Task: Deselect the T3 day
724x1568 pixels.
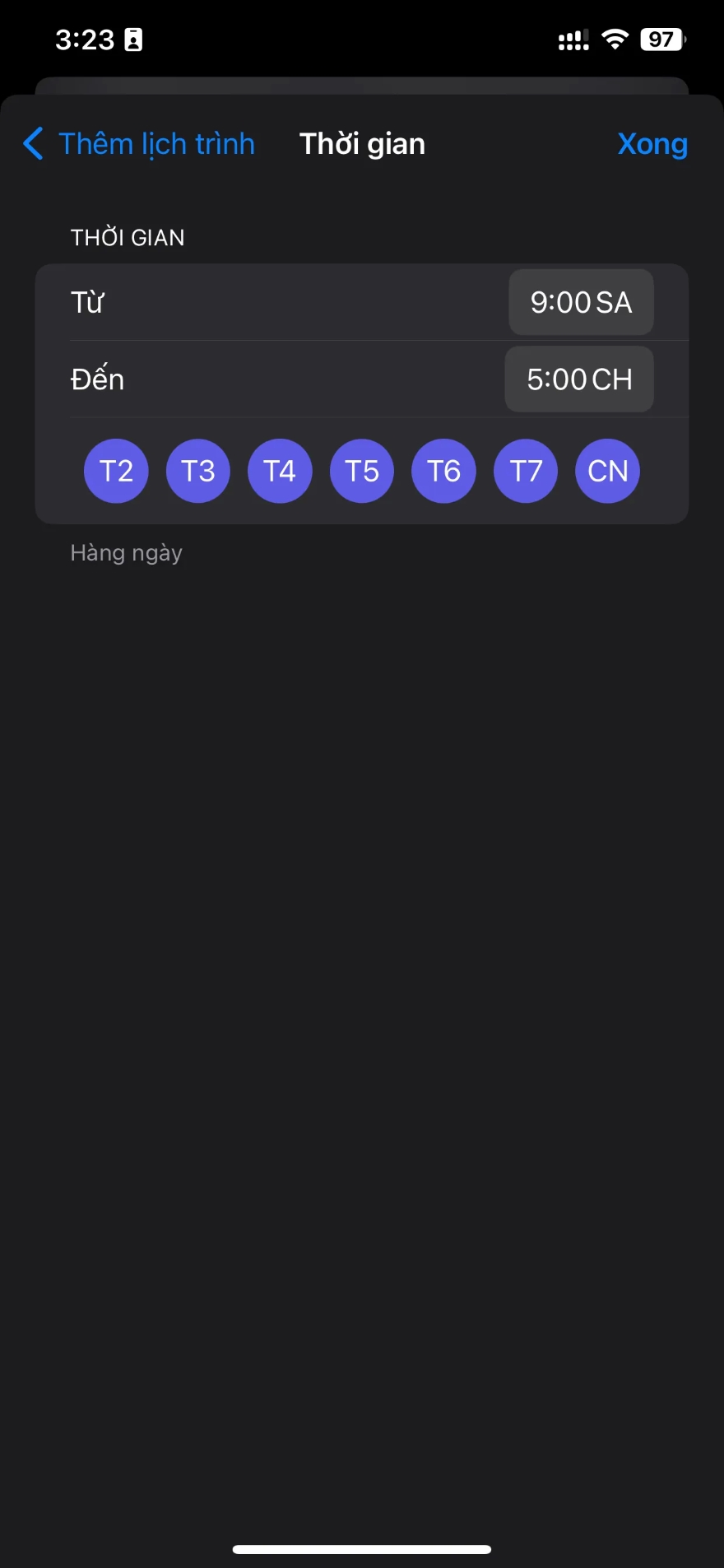Action: tap(197, 471)
